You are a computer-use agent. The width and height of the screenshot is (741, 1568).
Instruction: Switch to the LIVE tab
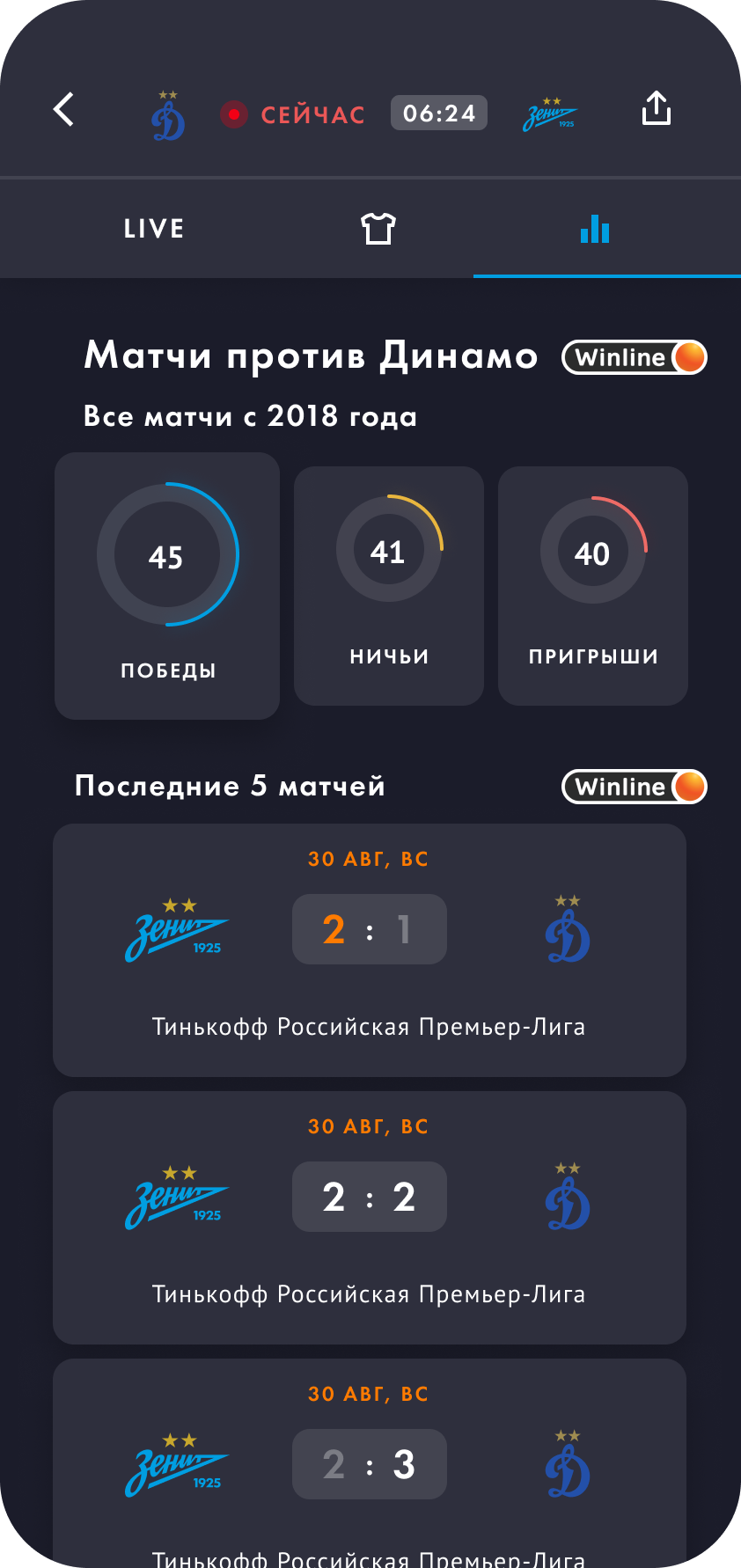154,229
